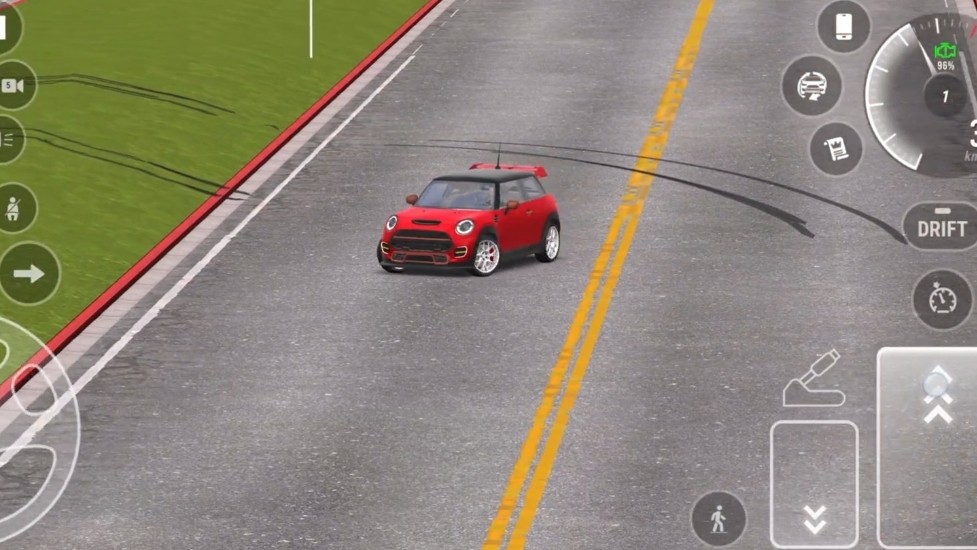Viewport: 977px width, 550px height.
Task: Tap the right turn signal arrow
Action: (29, 273)
